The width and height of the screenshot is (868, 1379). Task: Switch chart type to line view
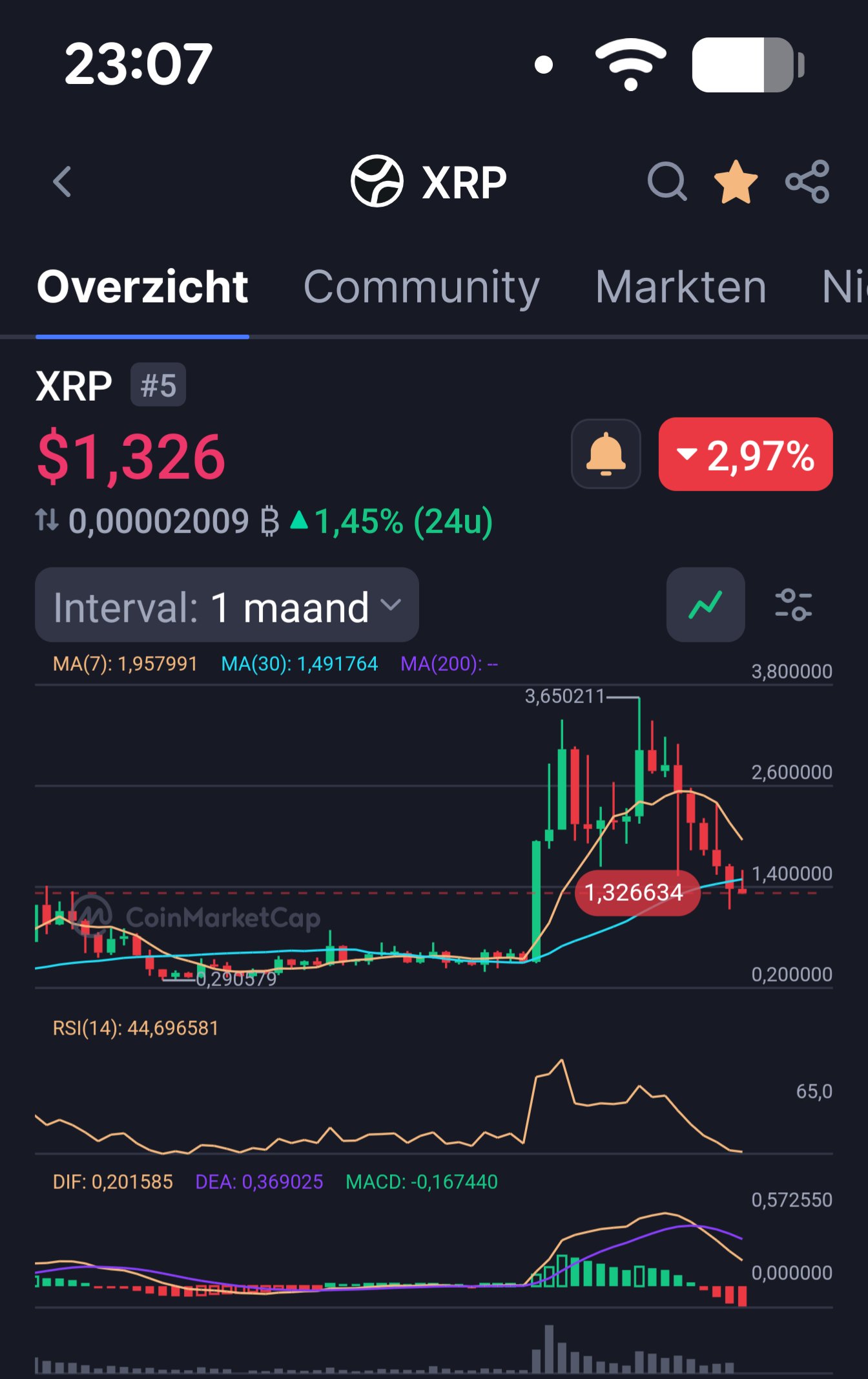pyautogui.click(x=705, y=605)
